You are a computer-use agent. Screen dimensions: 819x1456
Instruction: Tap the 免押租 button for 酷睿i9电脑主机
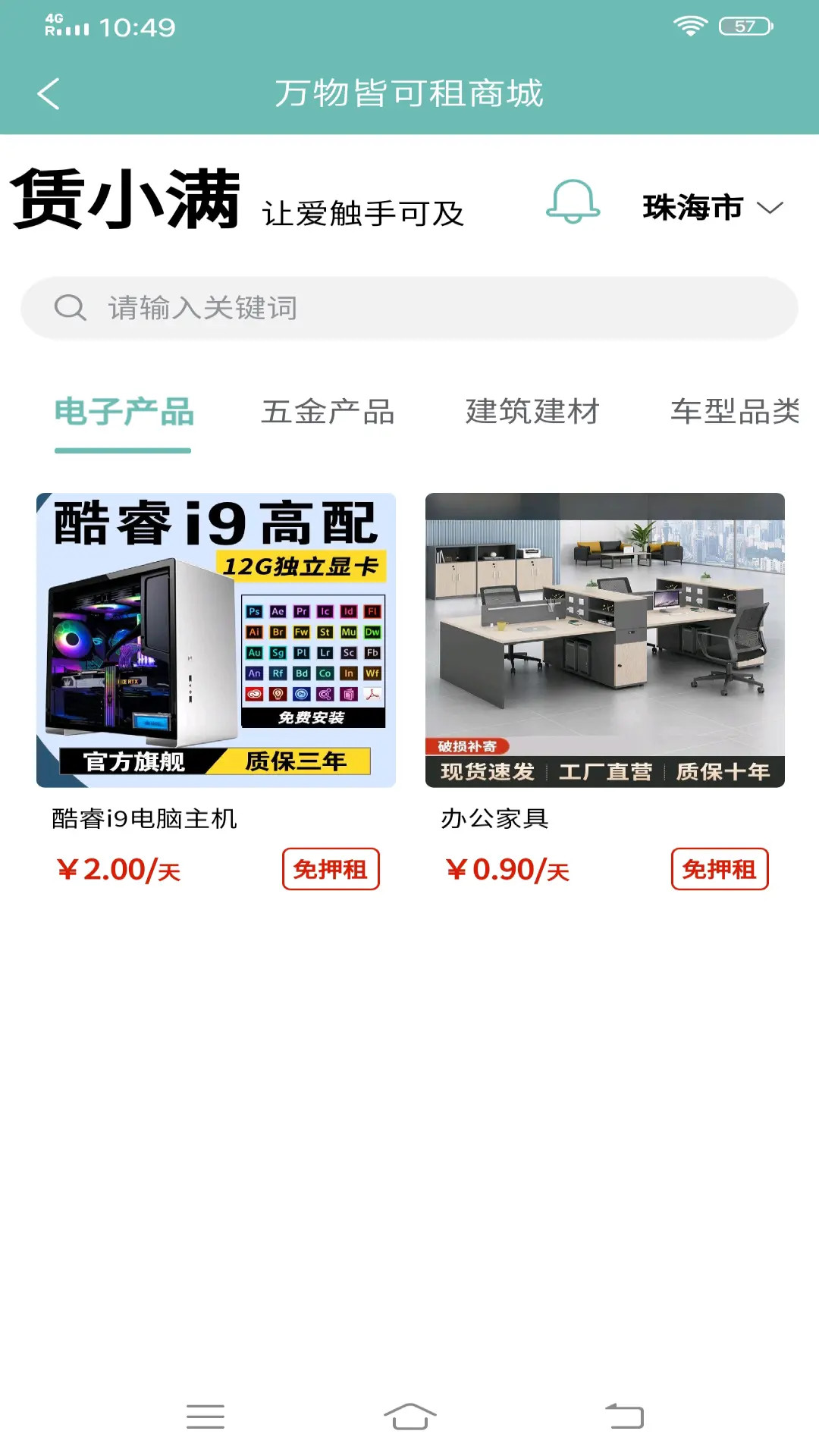coord(331,870)
